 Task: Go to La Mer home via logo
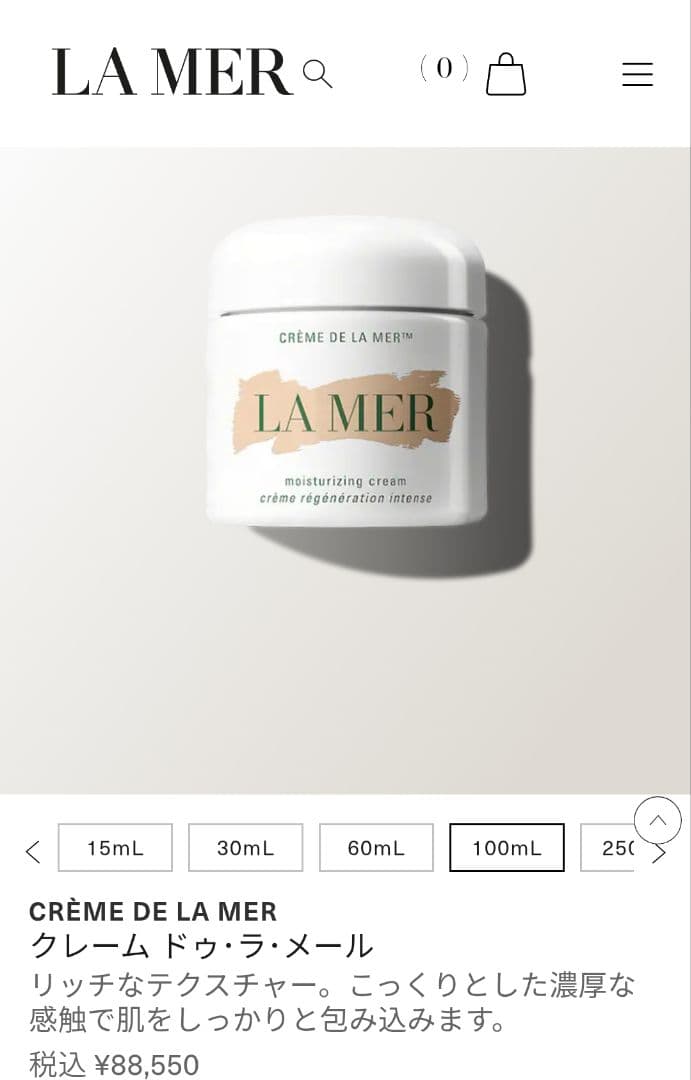tap(172, 73)
